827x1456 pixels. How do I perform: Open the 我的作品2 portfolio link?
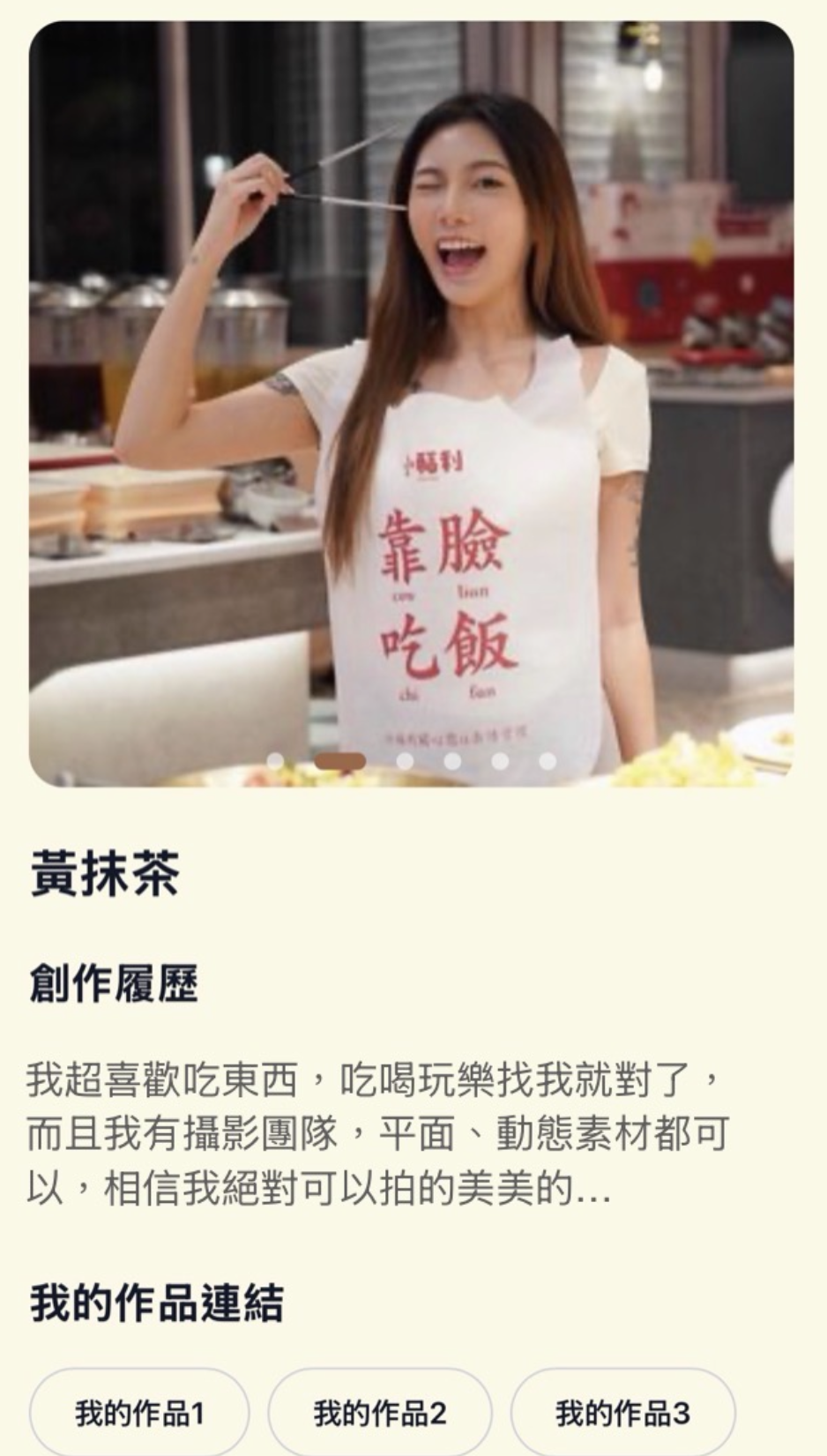coord(379,1411)
